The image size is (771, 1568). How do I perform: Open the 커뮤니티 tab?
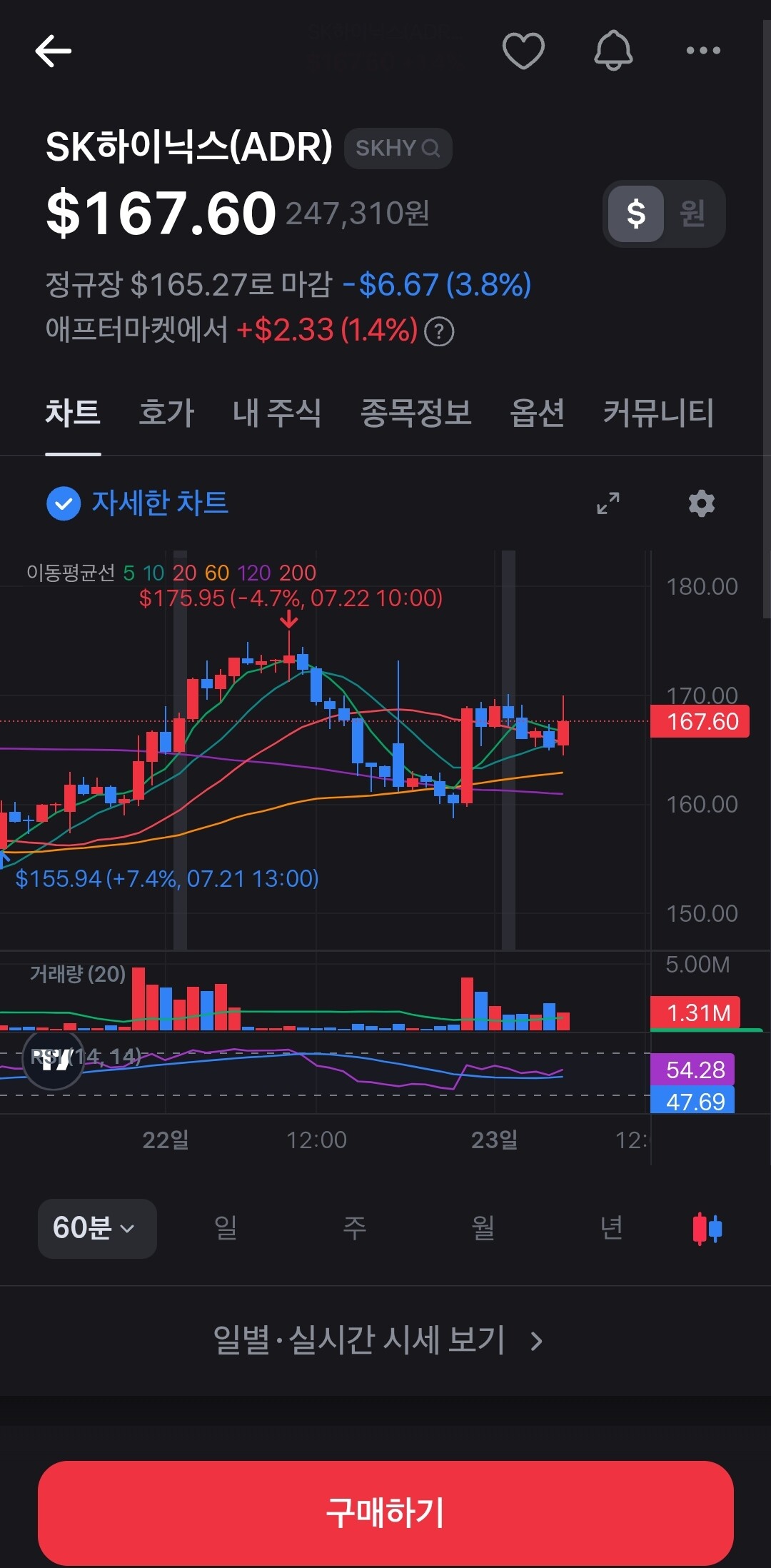coord(658,413)
